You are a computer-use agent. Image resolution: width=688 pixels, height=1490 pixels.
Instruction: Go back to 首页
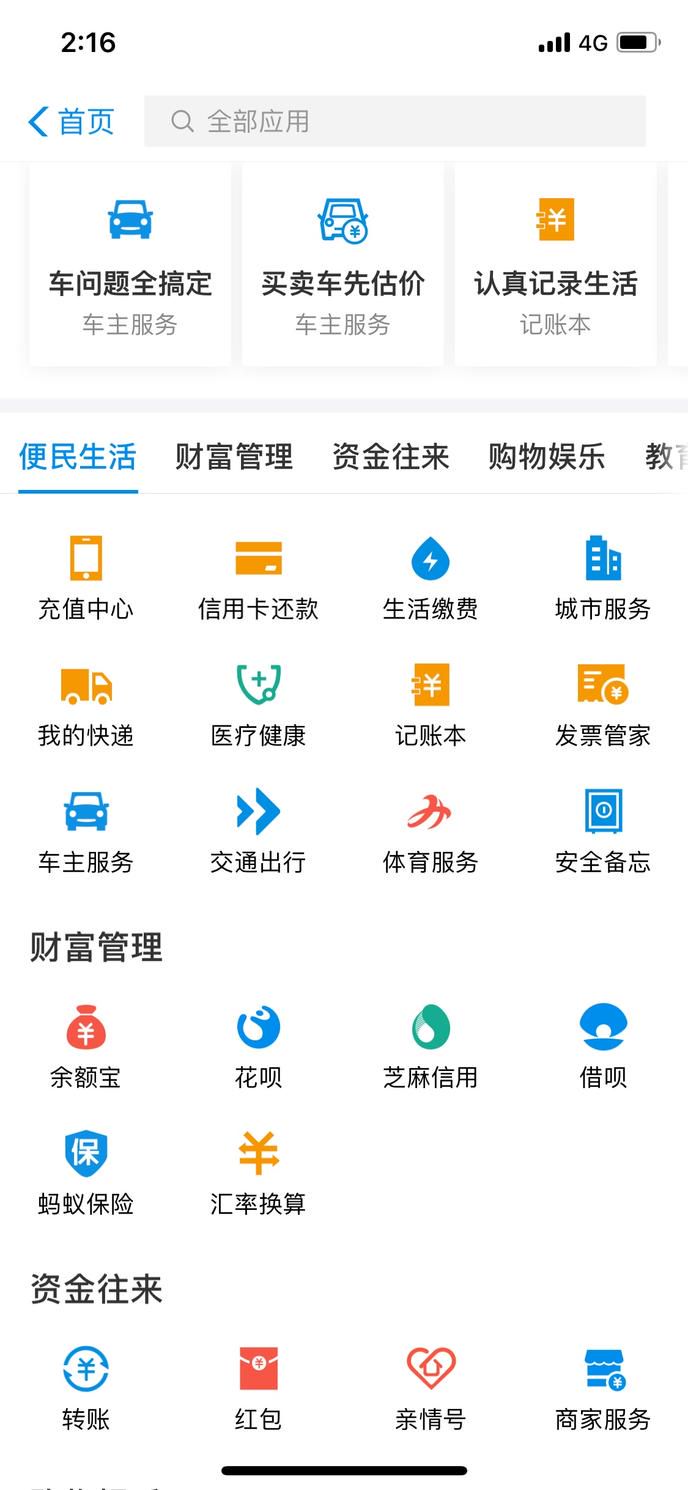coord(71,122)
